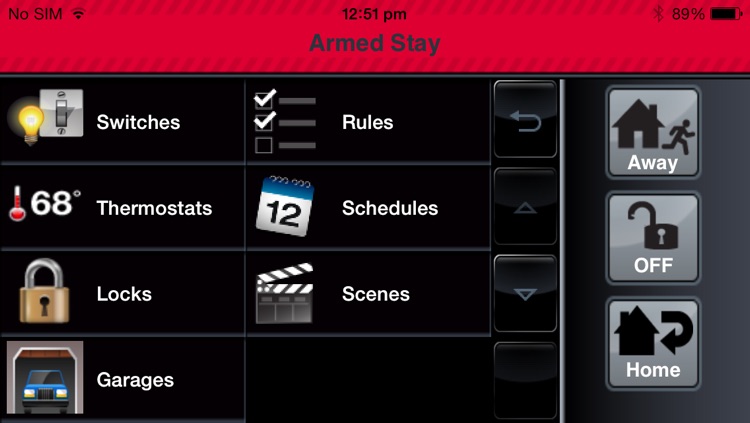This screenshot has width=750, height=423.
Task: Open the Scenes section
Action: click(x=367, y=294)
